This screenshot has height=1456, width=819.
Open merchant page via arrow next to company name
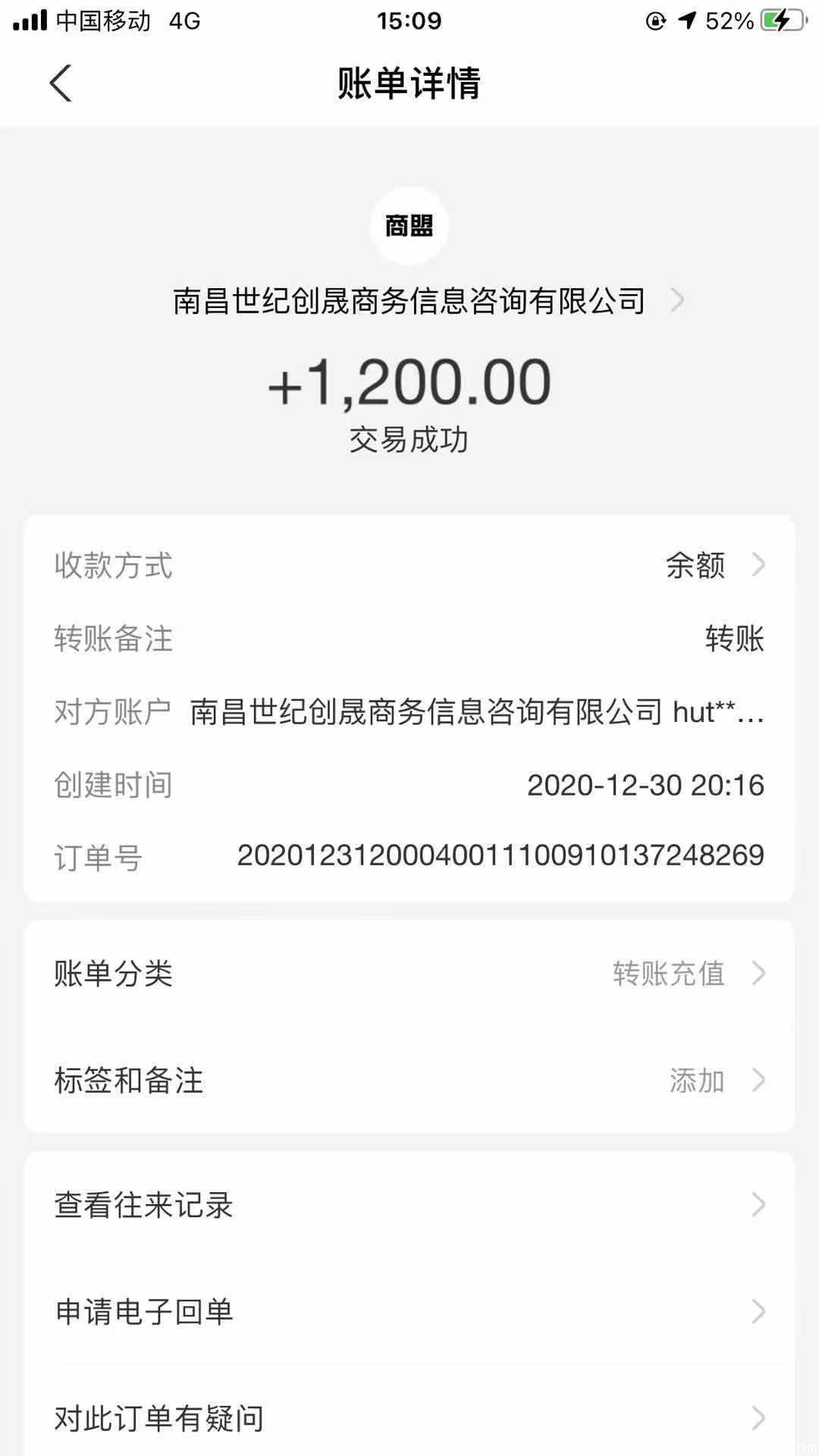[x=677, y=301]
